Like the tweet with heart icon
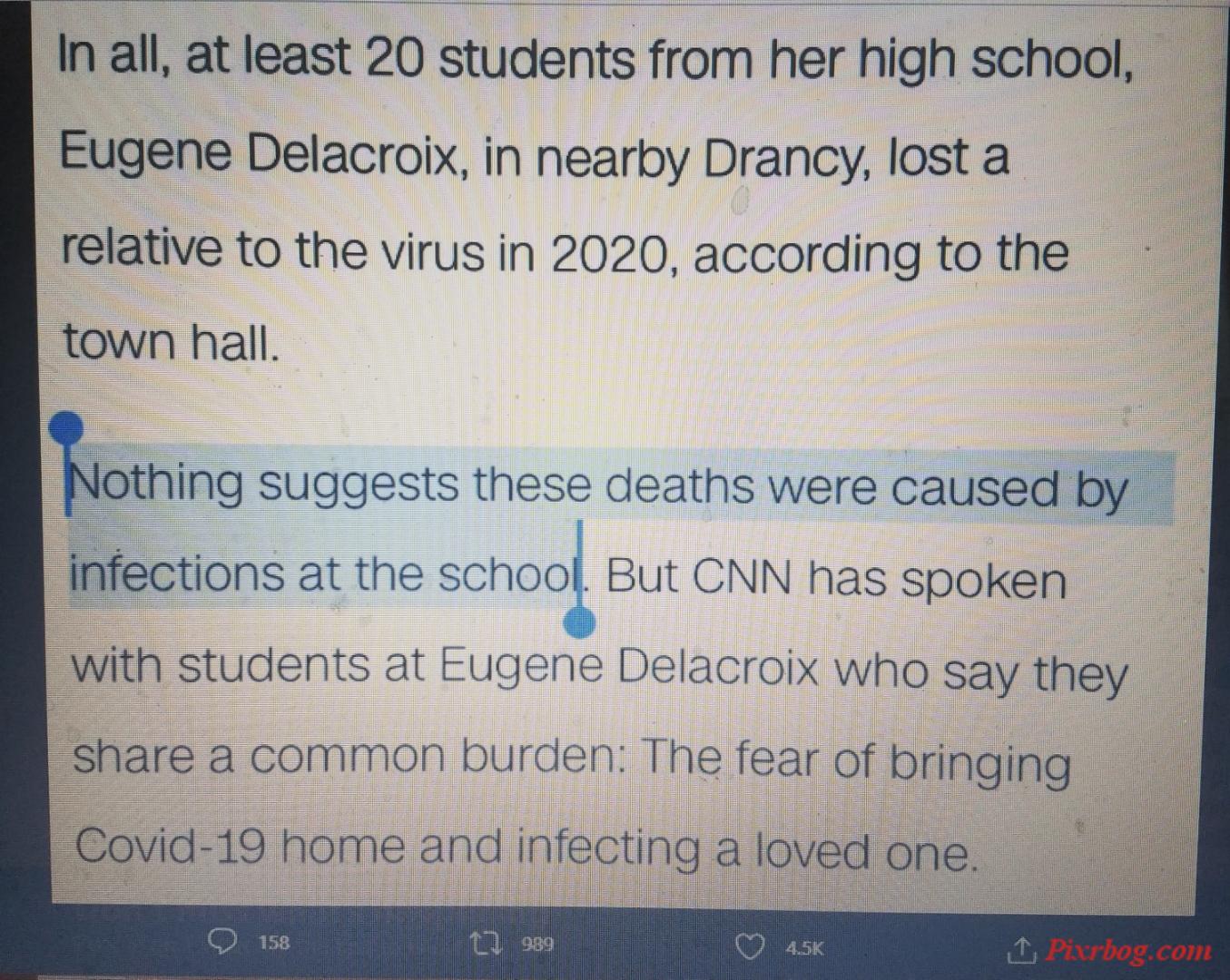The image size is (1230, 980). (x=749, y=947)
